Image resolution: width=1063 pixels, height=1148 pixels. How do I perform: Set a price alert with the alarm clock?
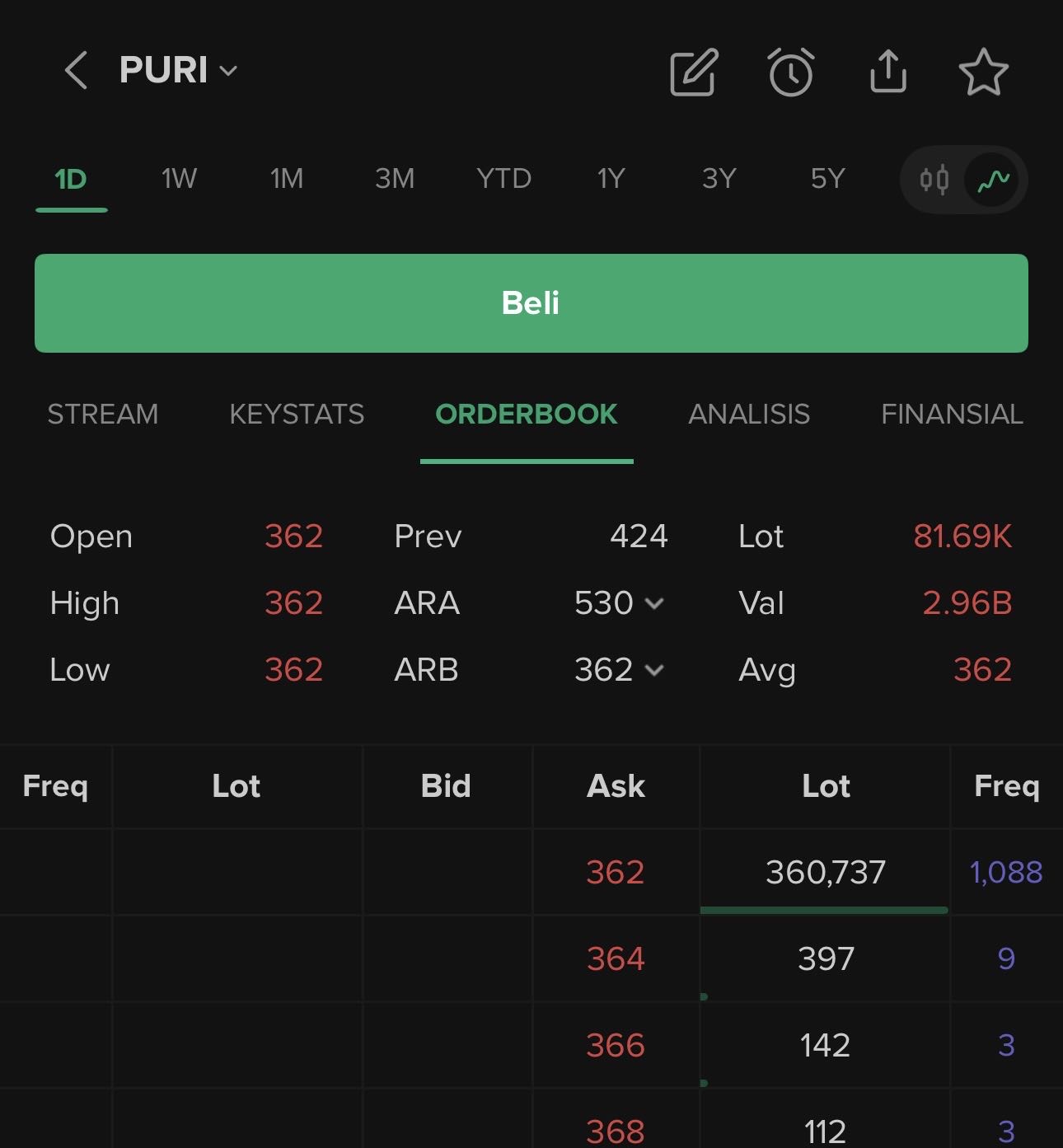(791, 73)
